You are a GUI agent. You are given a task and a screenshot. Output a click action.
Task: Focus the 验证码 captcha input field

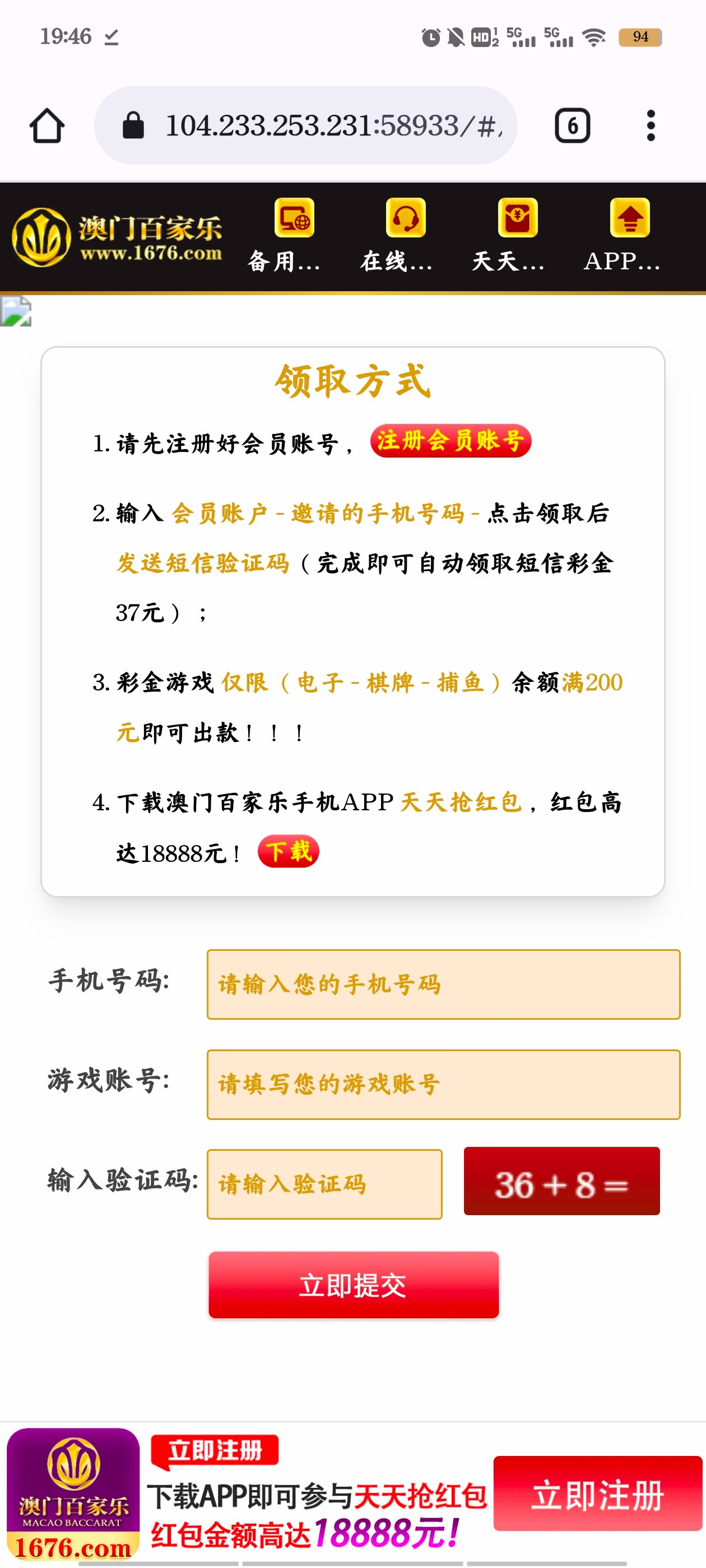pos(324,1184)
